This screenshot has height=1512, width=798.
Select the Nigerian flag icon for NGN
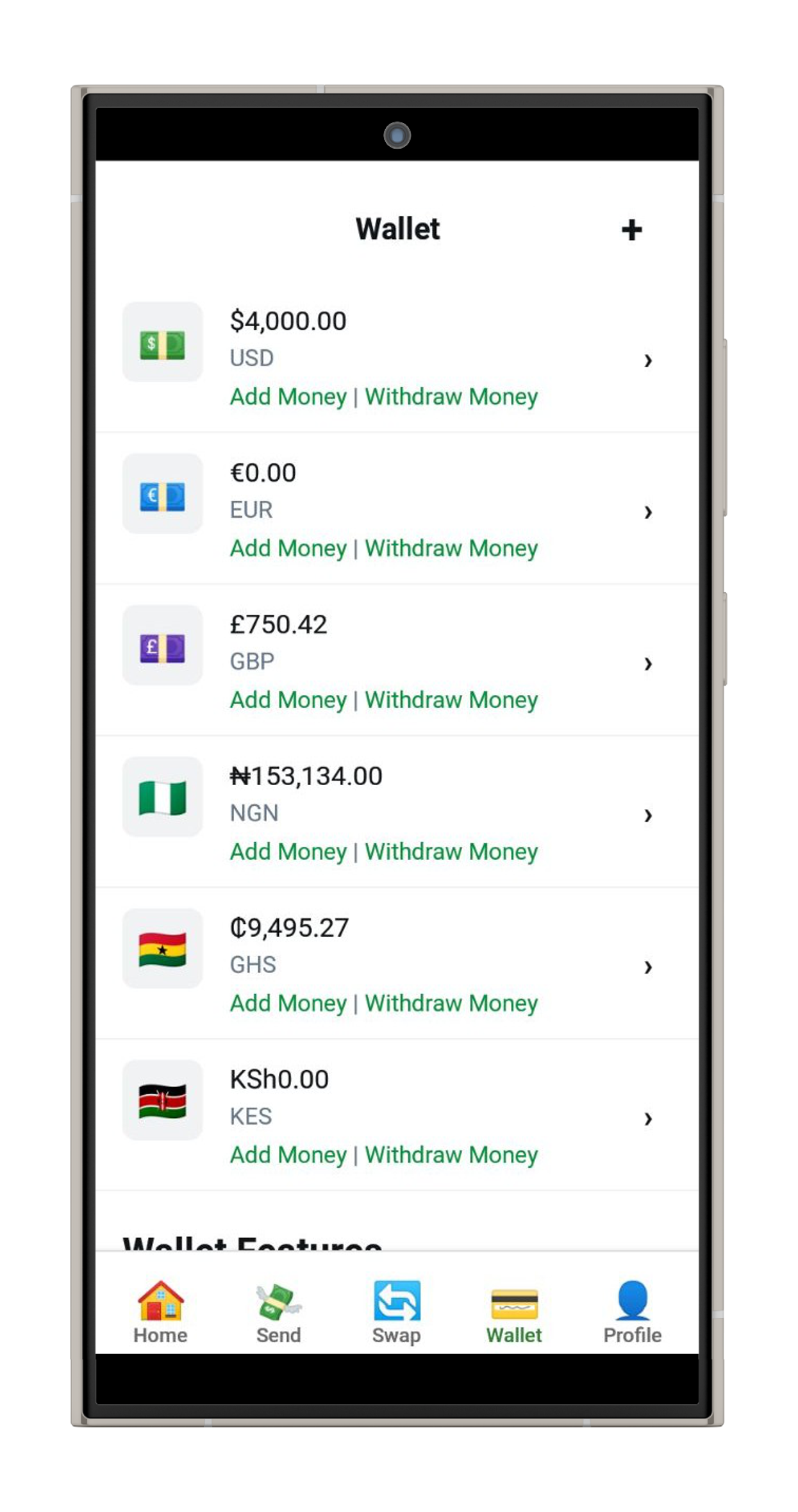point(162,797)
